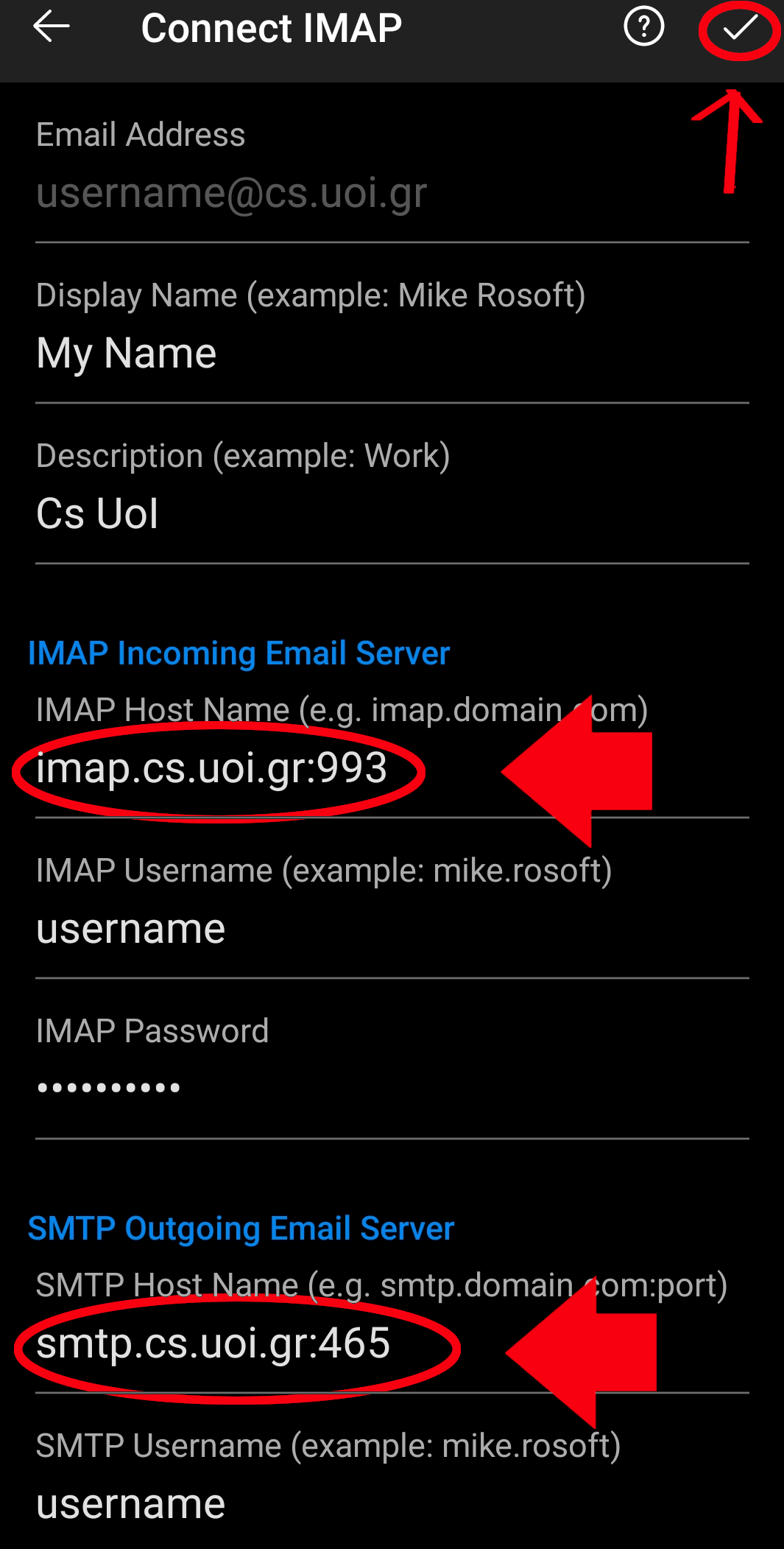
Task: Confirm settings with the checkmark
Action: click(739, 28)
